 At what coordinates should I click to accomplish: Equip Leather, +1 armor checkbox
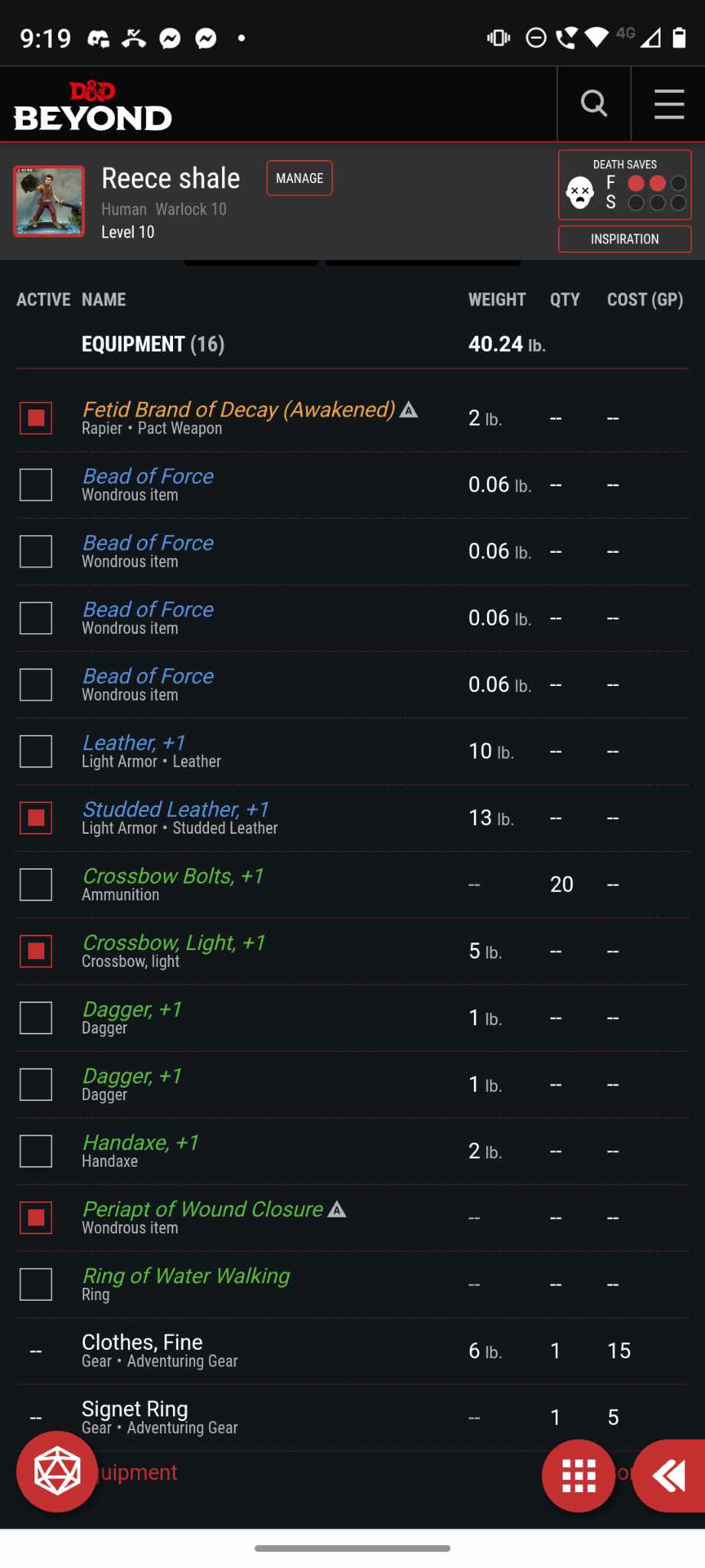coord(36,751)
